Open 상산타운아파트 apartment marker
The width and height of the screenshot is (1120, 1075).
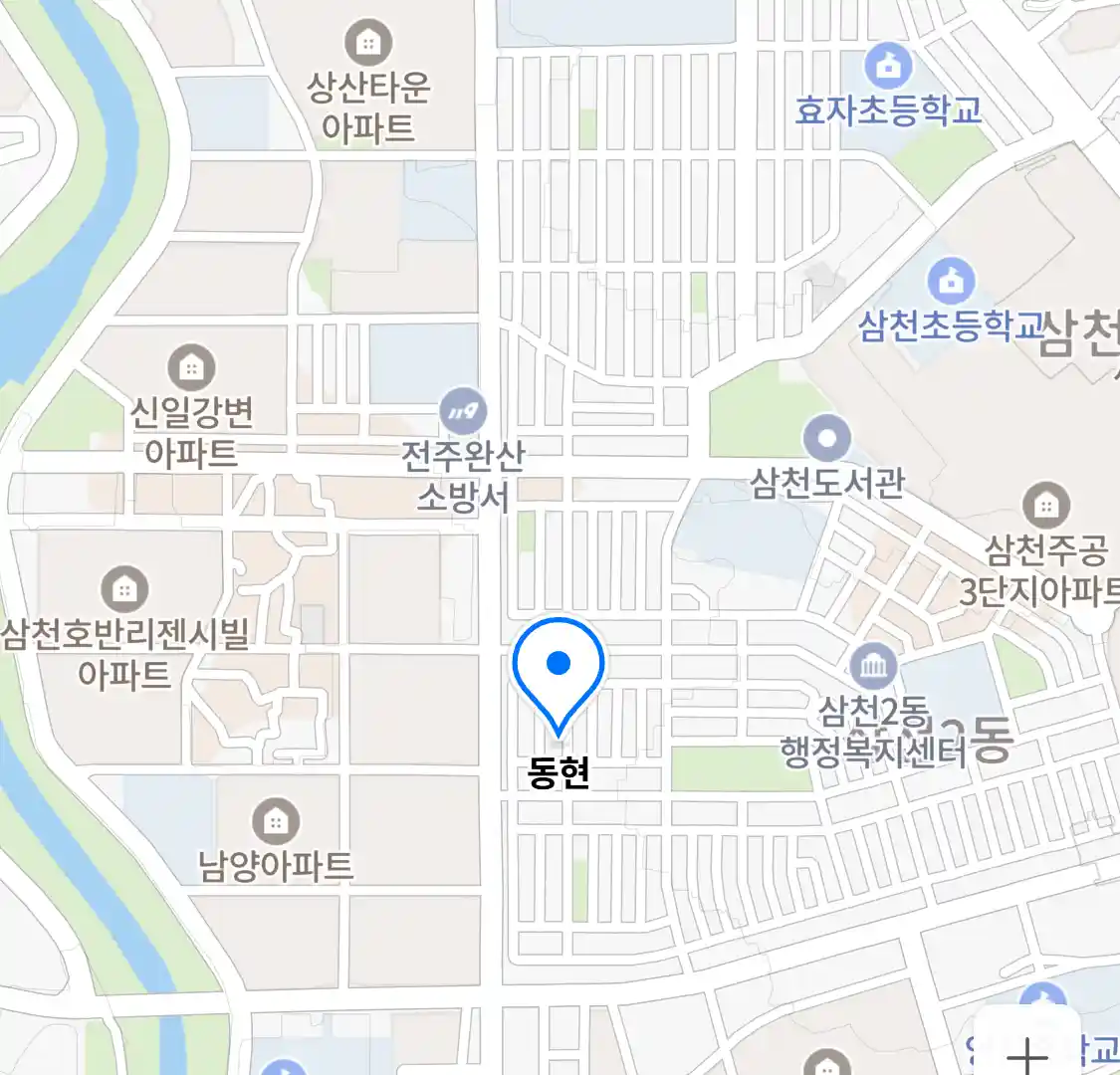(367, 43)
